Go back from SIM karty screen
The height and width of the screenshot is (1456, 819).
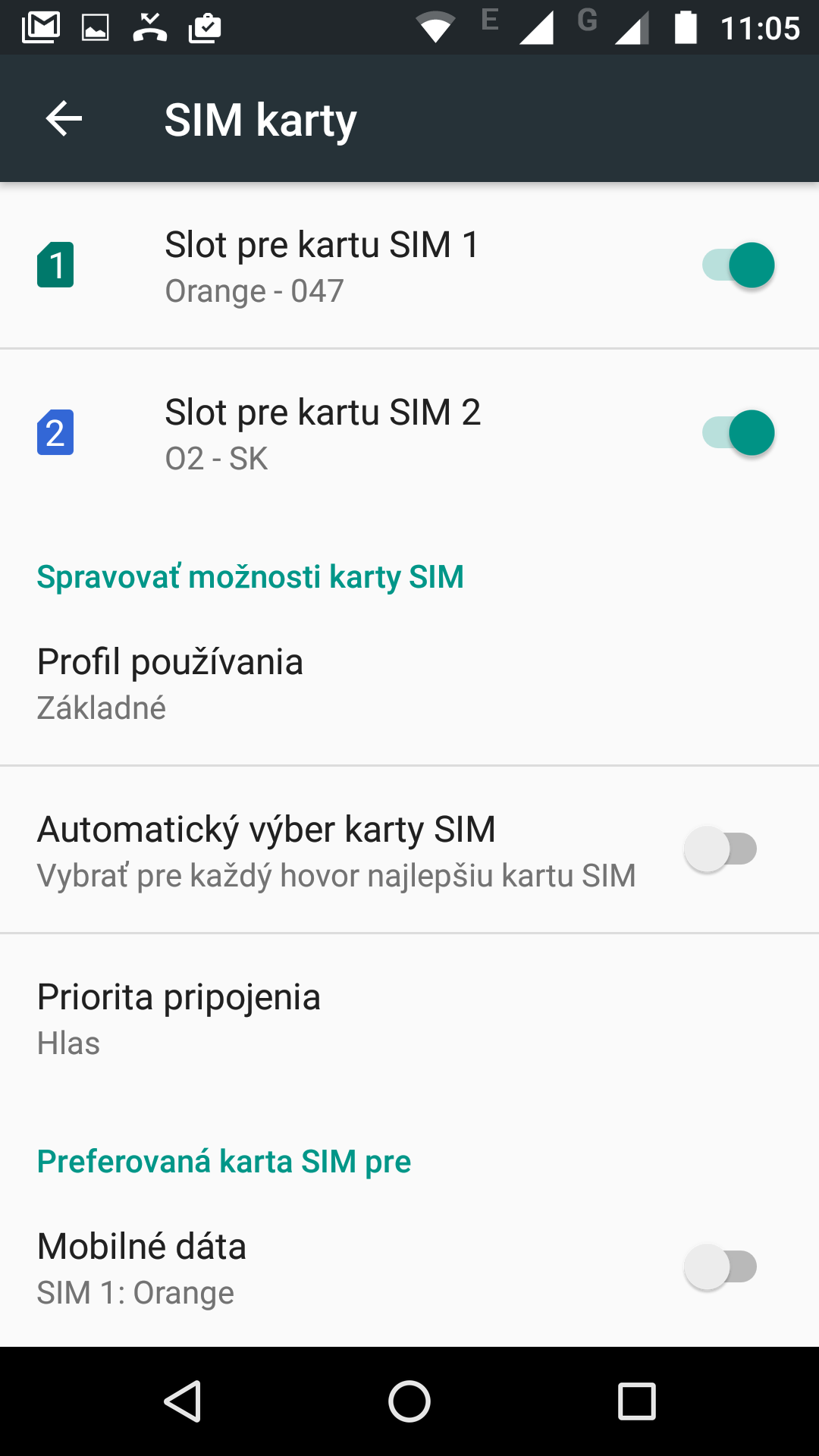64,119
